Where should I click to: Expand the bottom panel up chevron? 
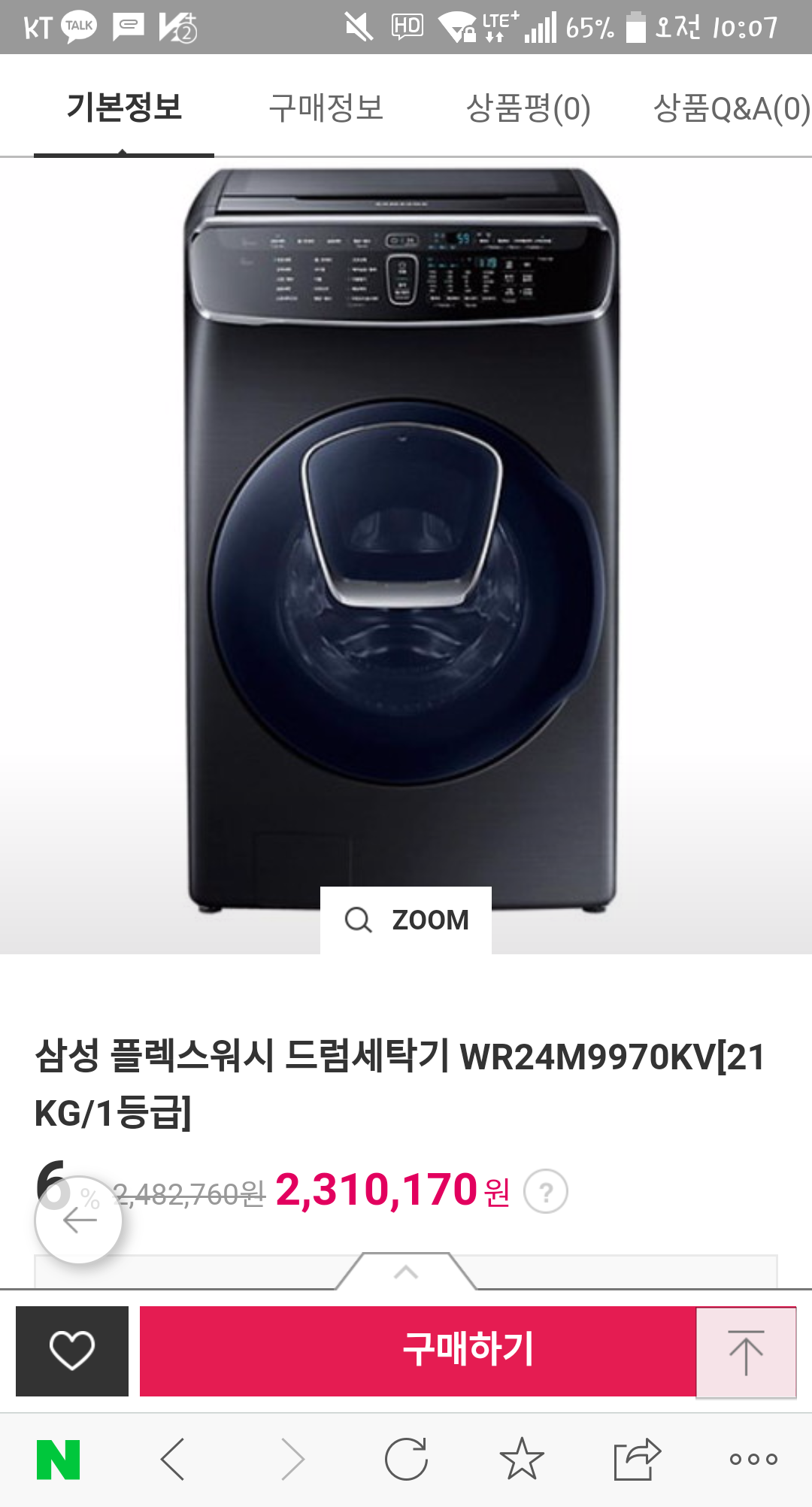(406, 1272)
